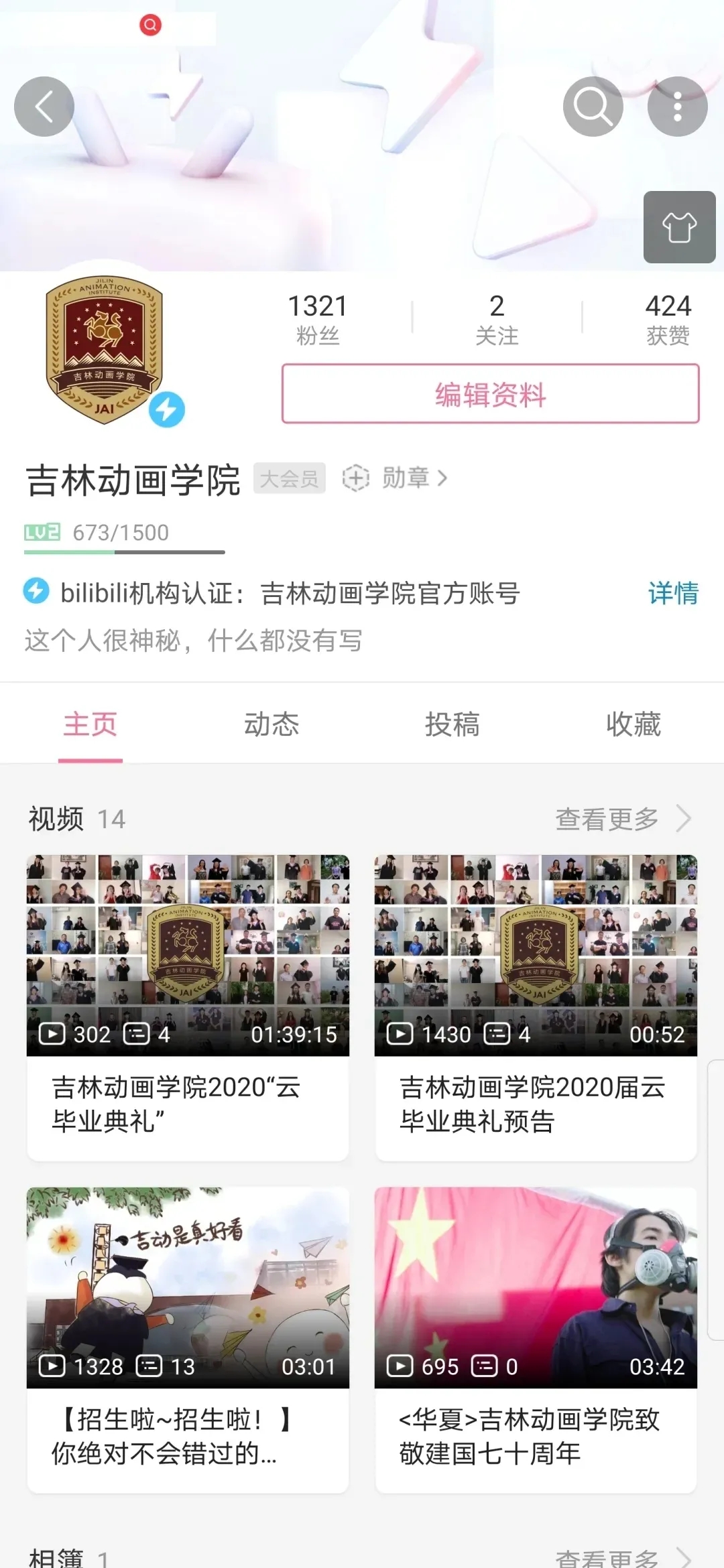Open the 大会员 membership badge

point(289,478)
